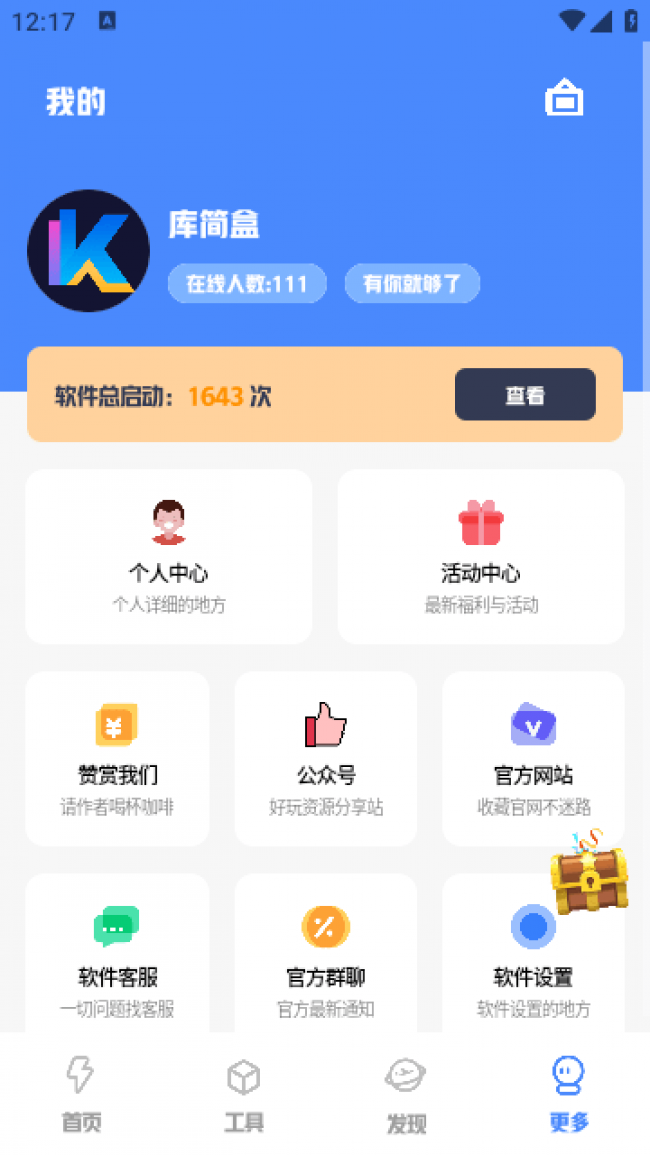Tap the 查看 button
The image size is (650, 1155).
[x=525, y=395]
